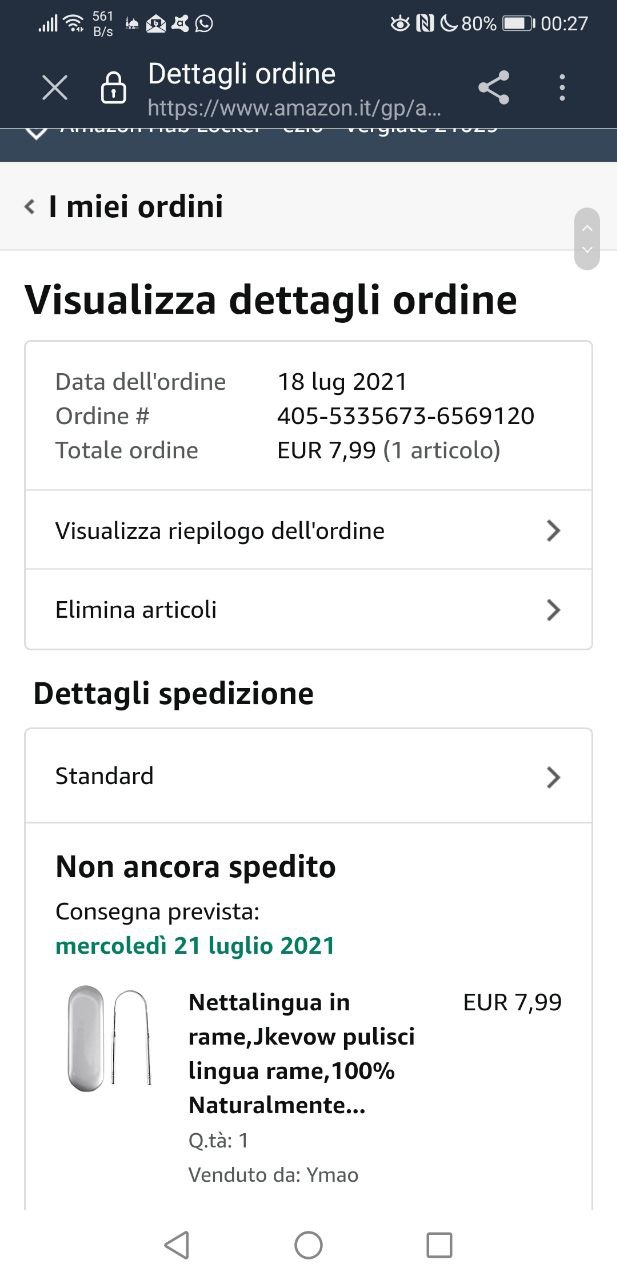Share this order page
This screenshot has height=1280, width=617.
coord(494,88)
